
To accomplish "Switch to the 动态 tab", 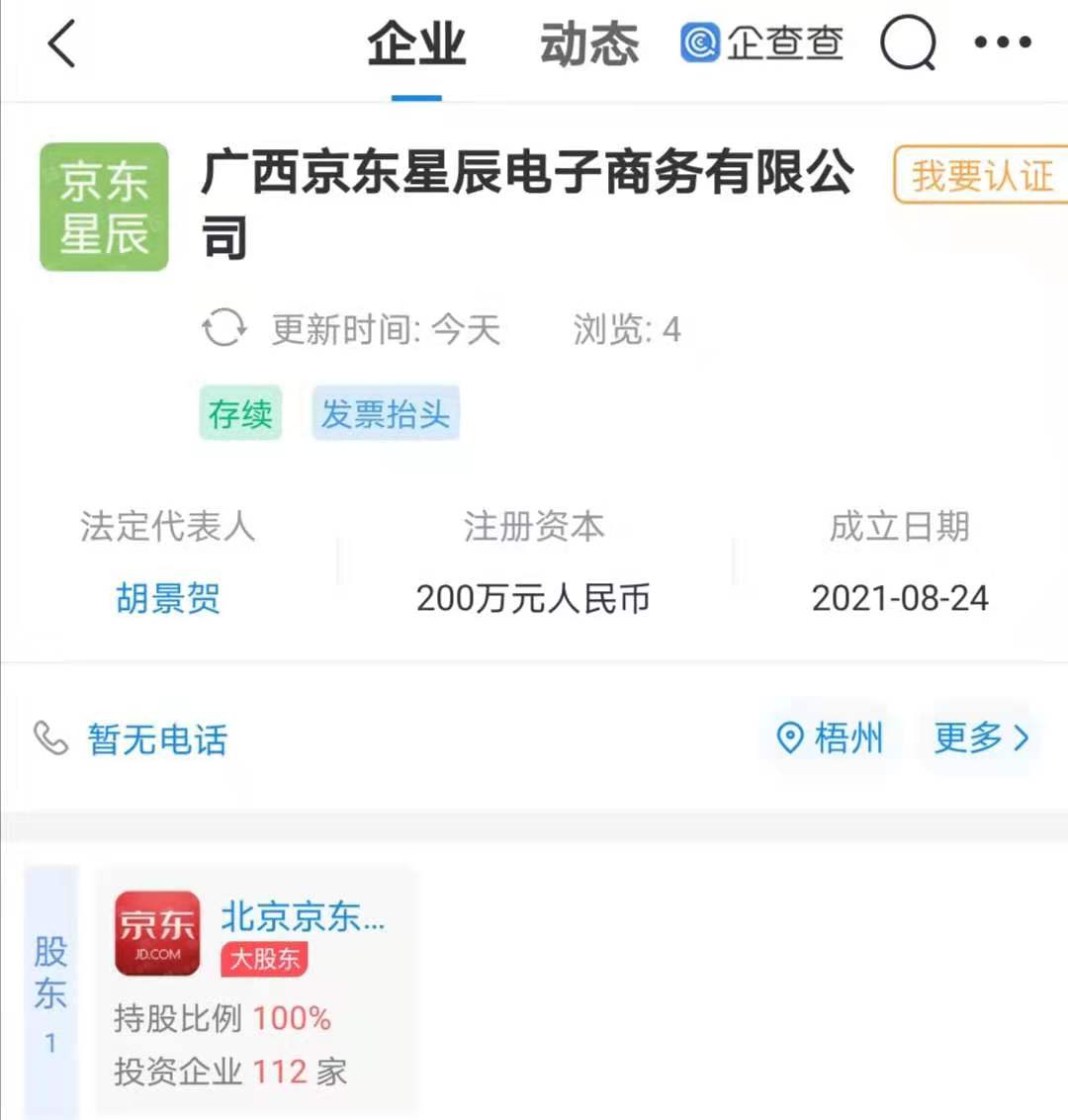I will pyautogui.click(x=588, y=43).
